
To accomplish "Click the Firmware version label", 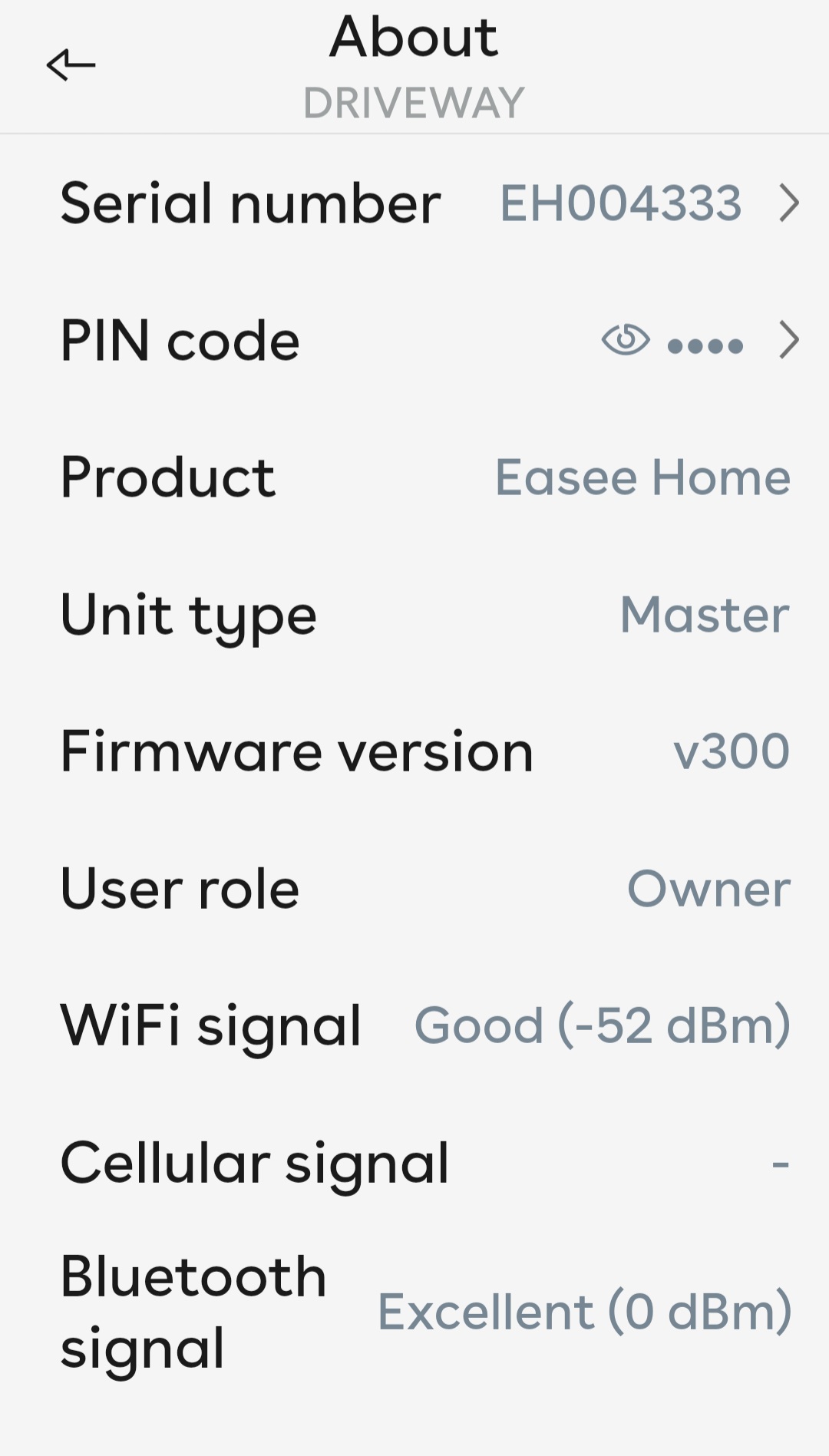I will coord(297,751).
